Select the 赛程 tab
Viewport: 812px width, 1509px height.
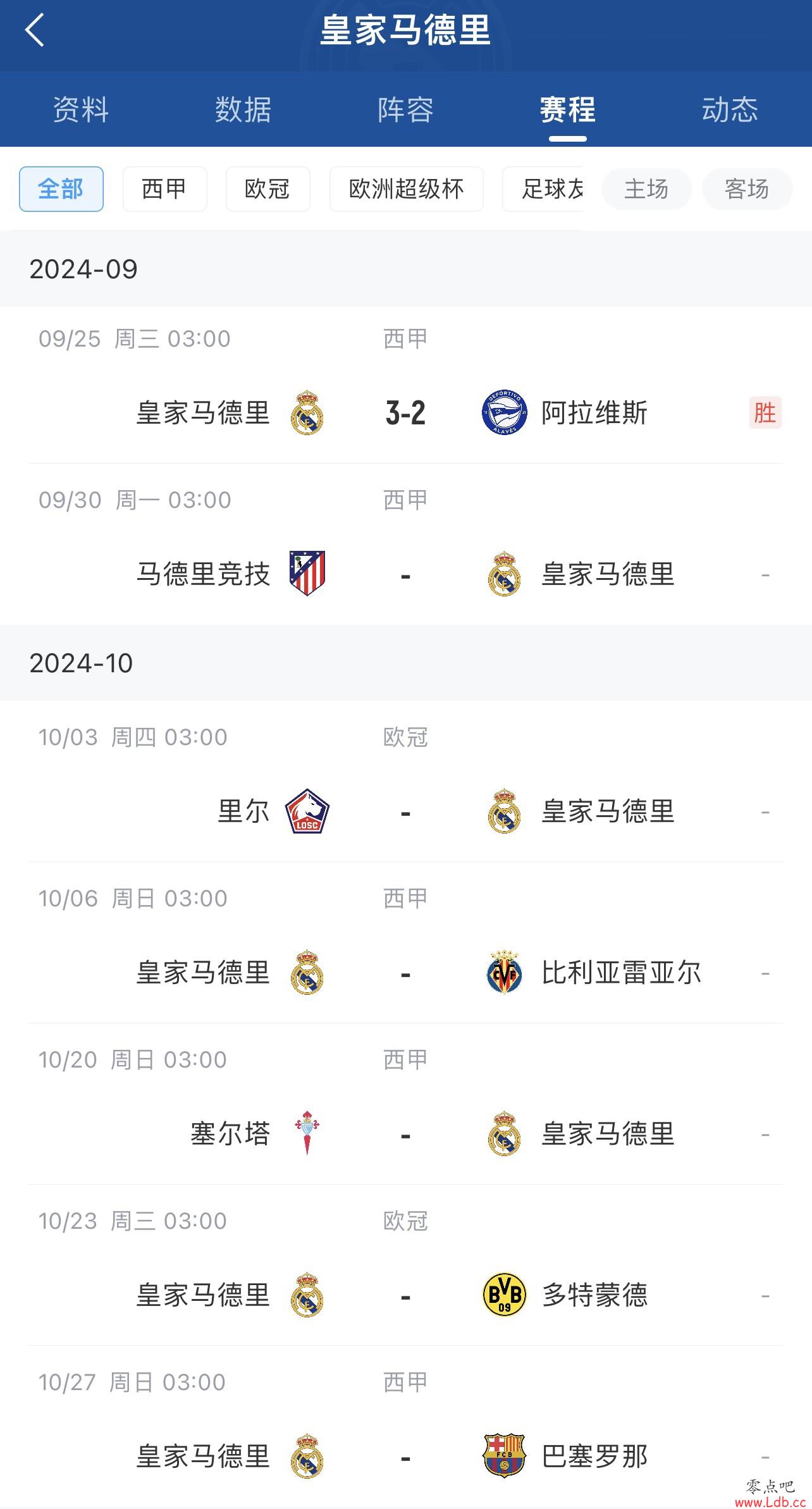coord(568,109)
